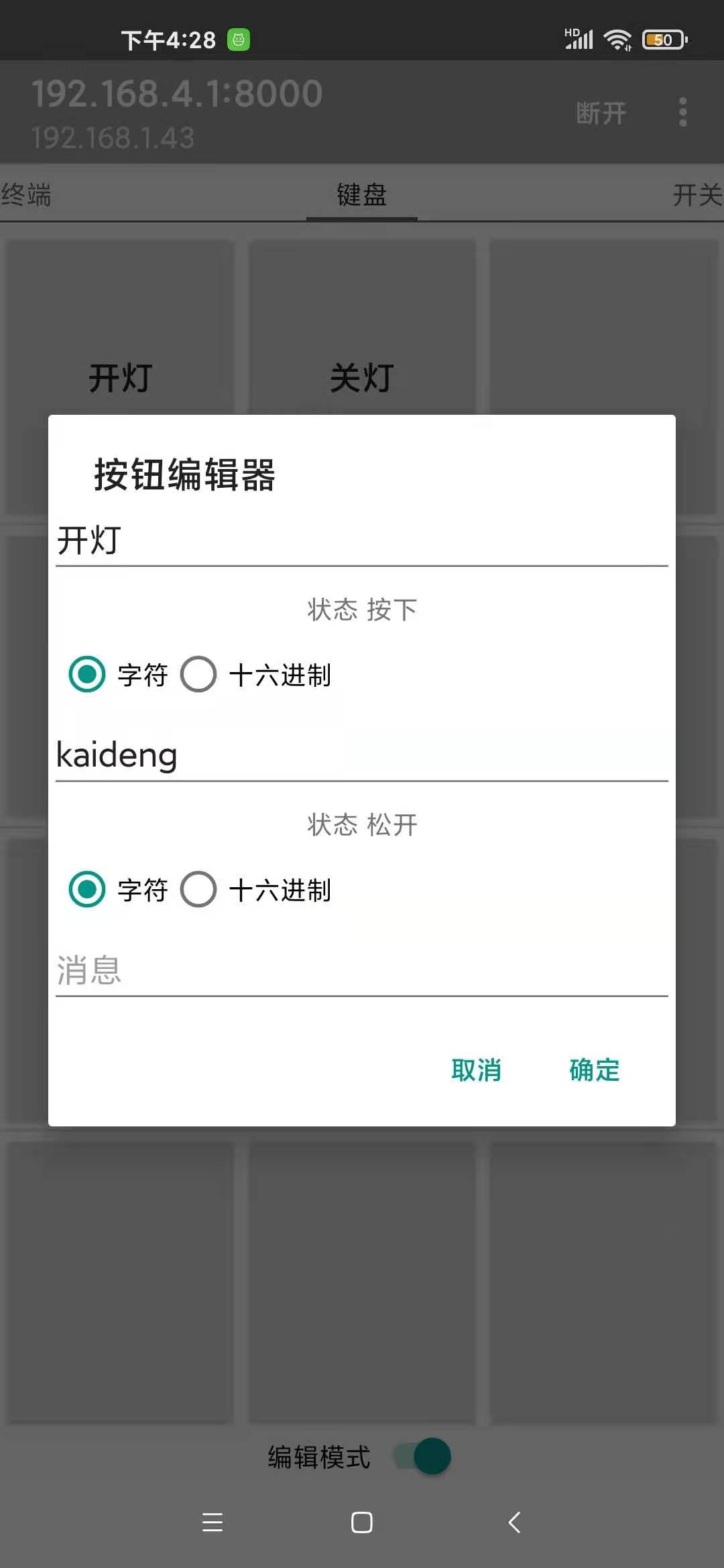Focus the empty 消息 field under 状态 松开
The width and height of the screenshot is (724, 1568).
point(361,970)
